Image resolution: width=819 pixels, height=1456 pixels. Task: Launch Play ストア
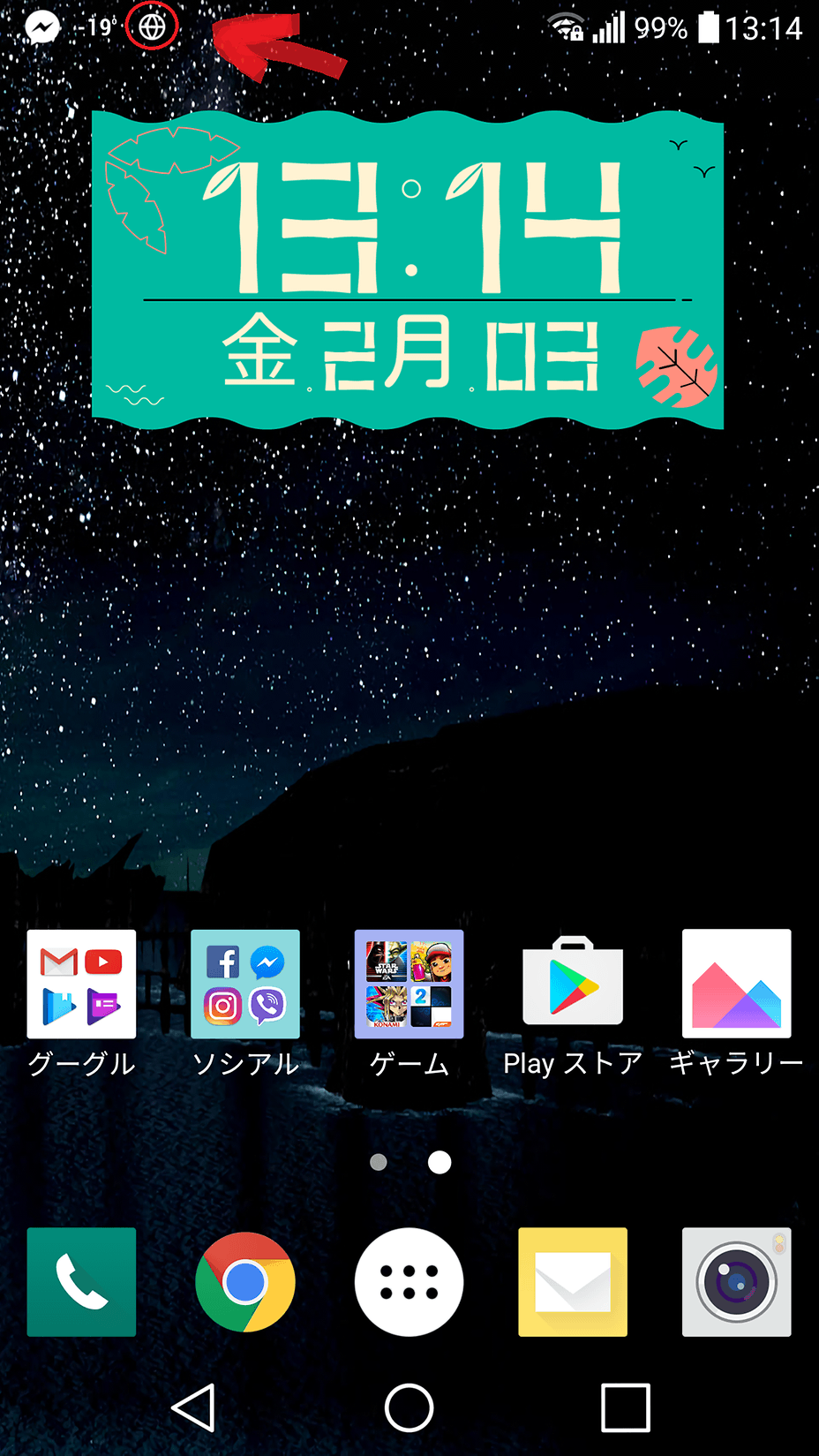[x=573, y=984]
